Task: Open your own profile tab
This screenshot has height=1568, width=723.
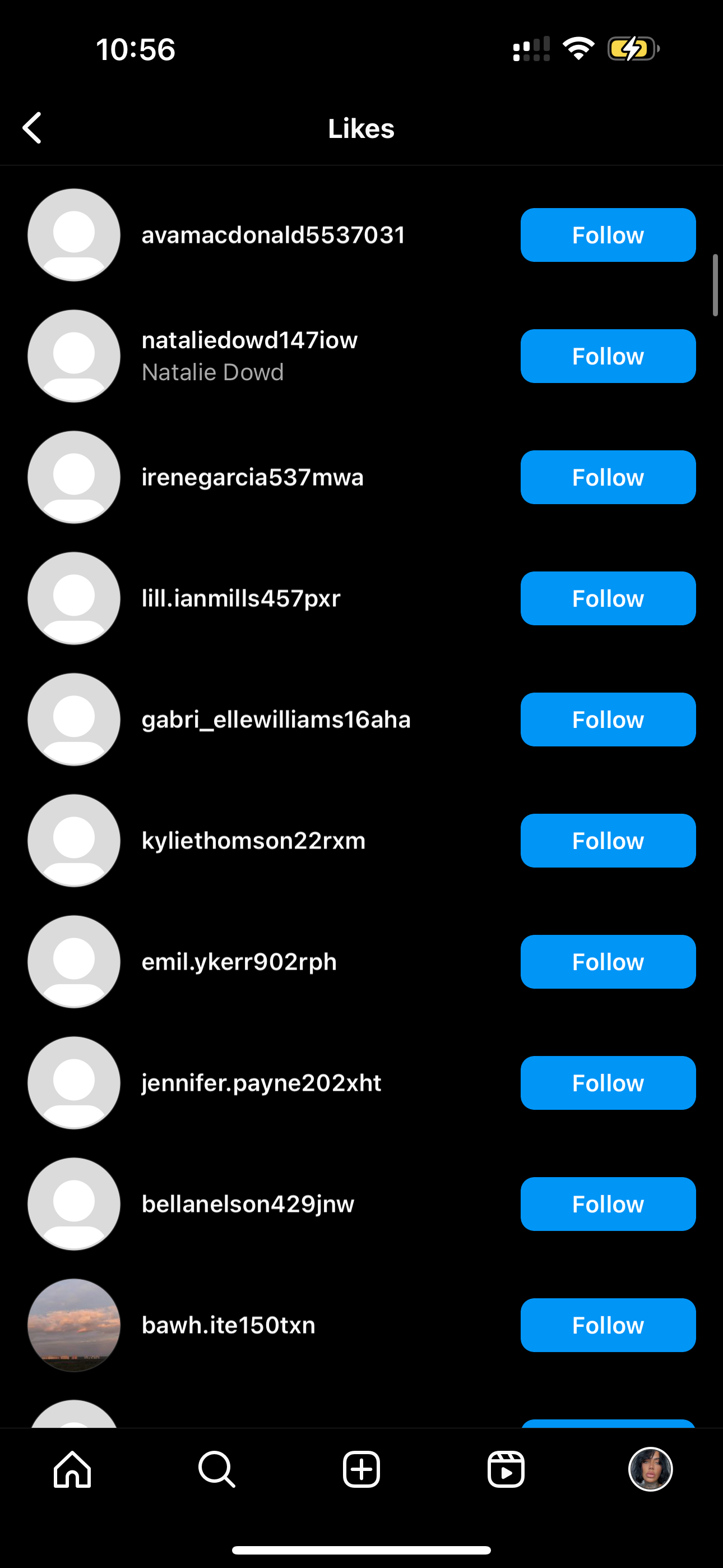Action: coord(651,1469)
